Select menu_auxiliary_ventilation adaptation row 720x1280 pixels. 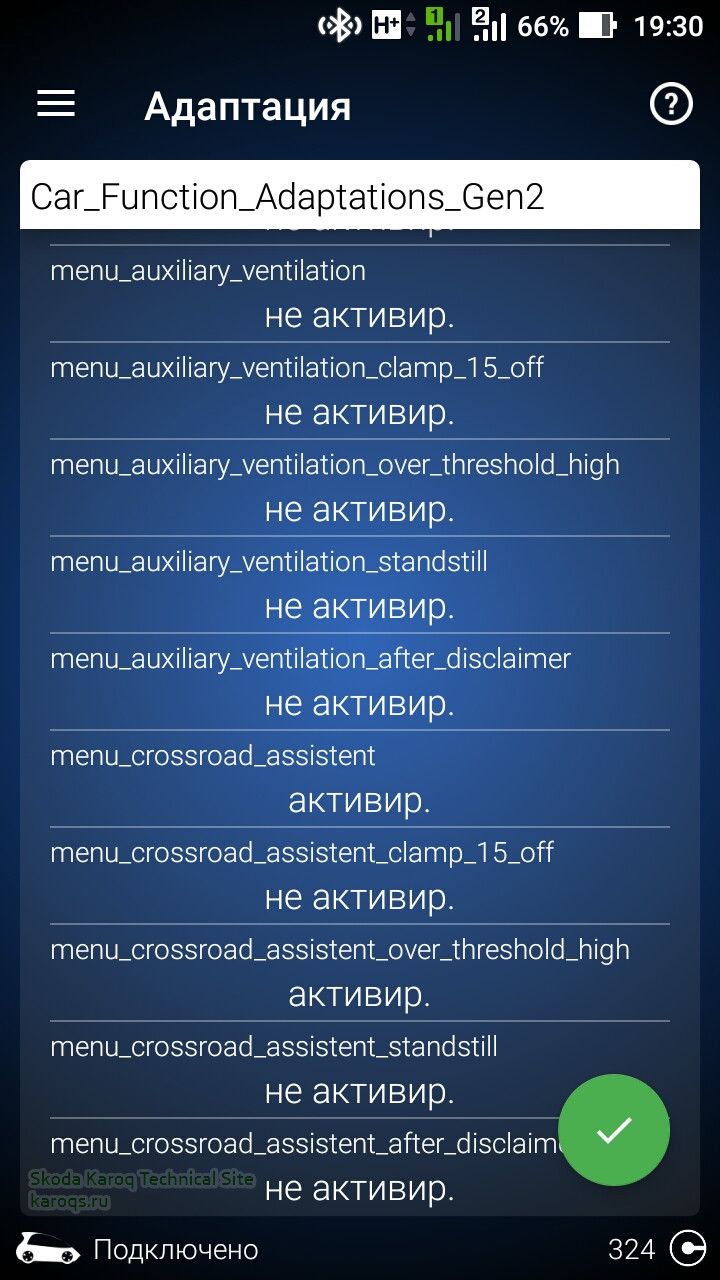point(359,295)
